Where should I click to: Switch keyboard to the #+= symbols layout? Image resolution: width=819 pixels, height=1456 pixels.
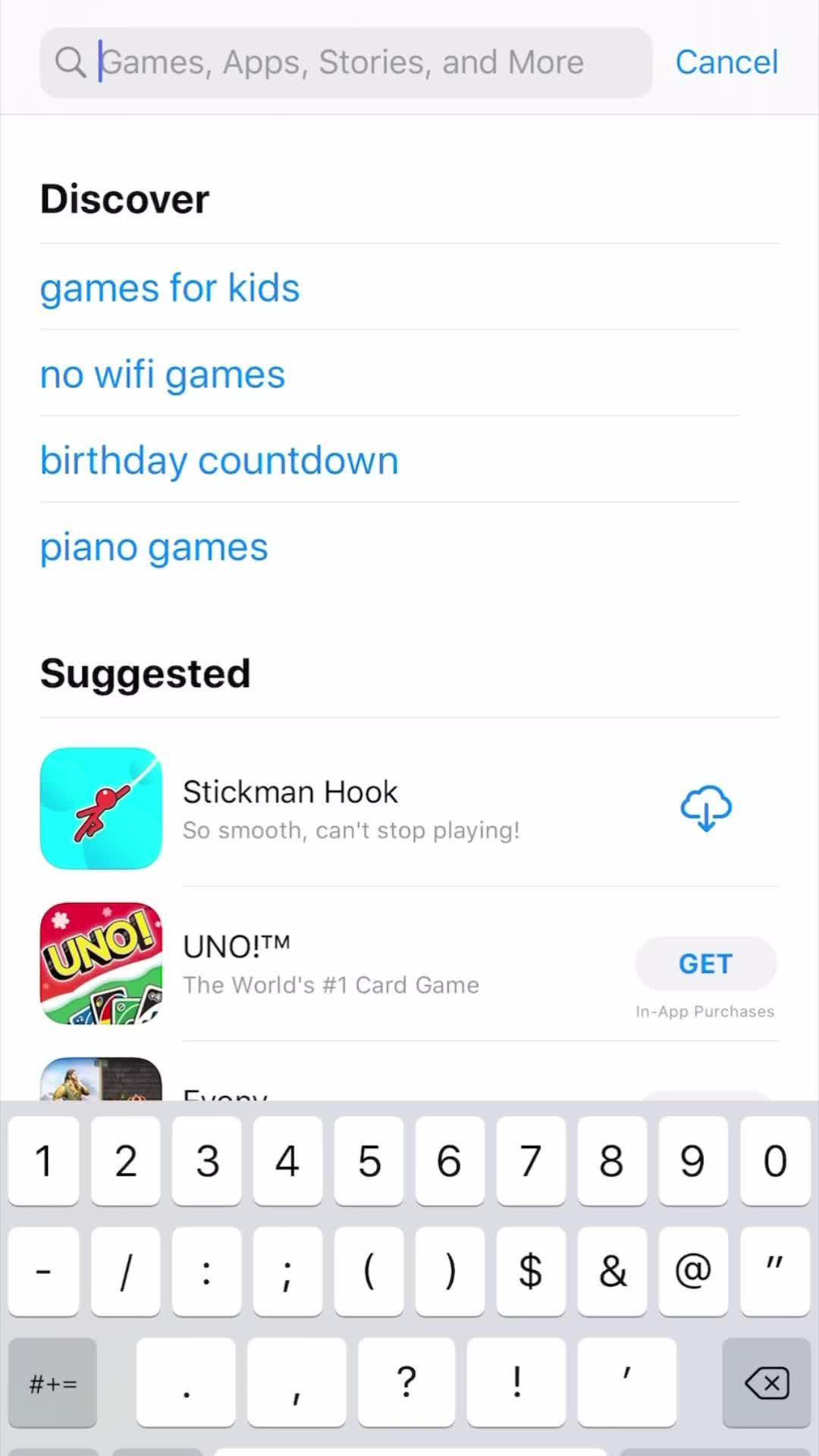(52, 1383)
